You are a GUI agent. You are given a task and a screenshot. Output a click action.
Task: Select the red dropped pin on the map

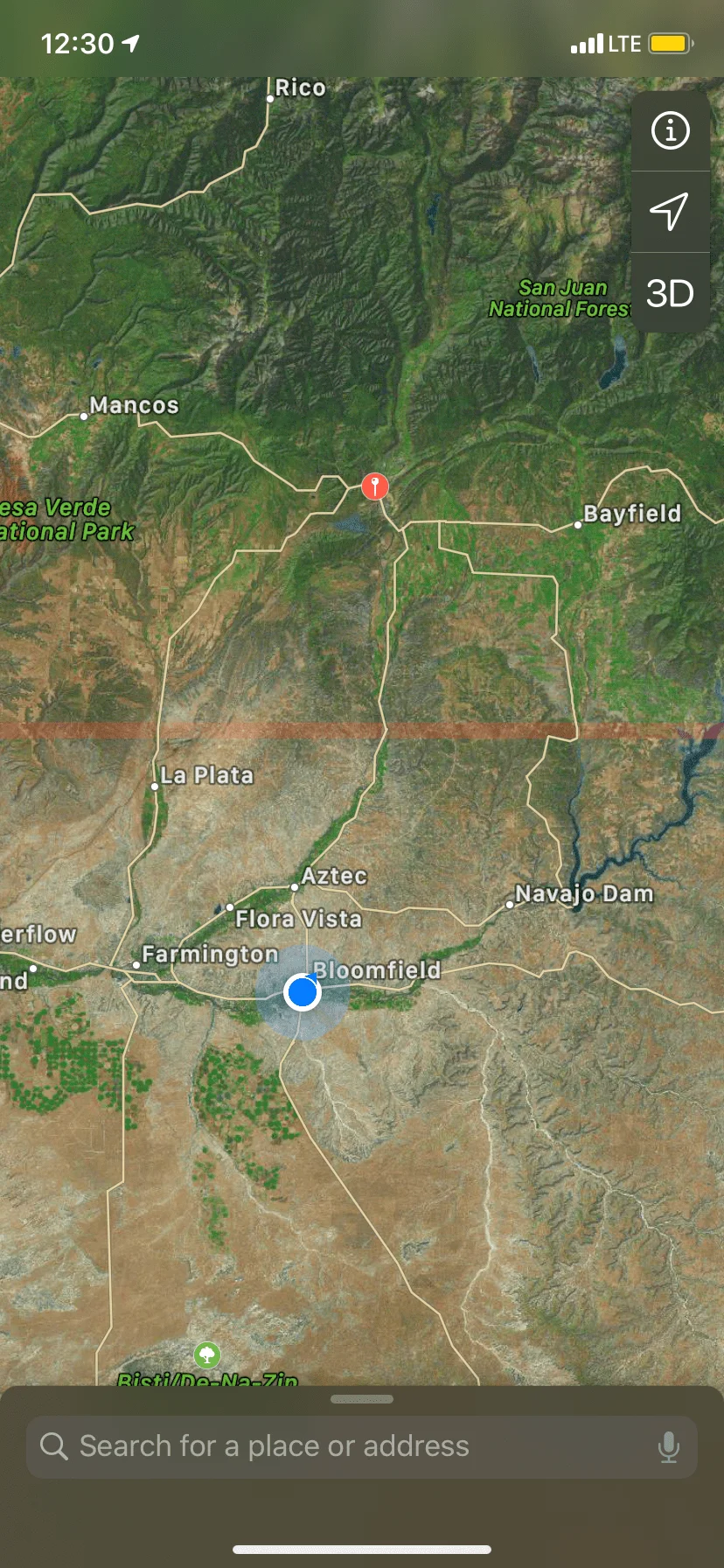point(375,486)
